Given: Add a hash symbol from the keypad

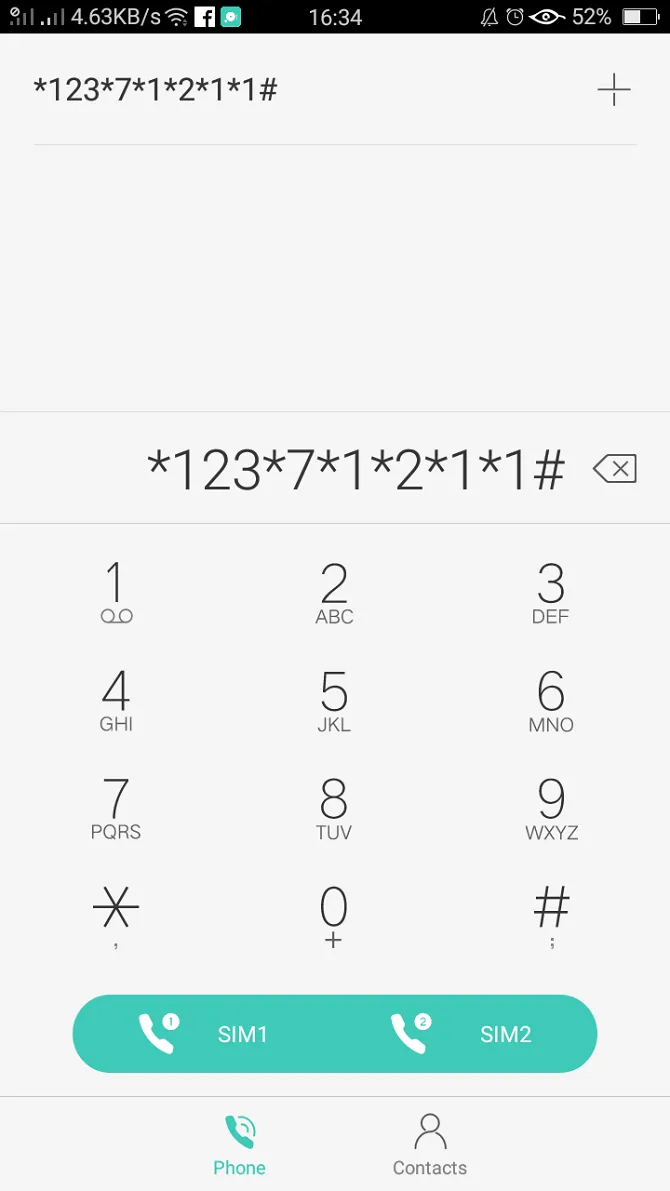Looking at the screenshot, I should click(x=551, y=915).
